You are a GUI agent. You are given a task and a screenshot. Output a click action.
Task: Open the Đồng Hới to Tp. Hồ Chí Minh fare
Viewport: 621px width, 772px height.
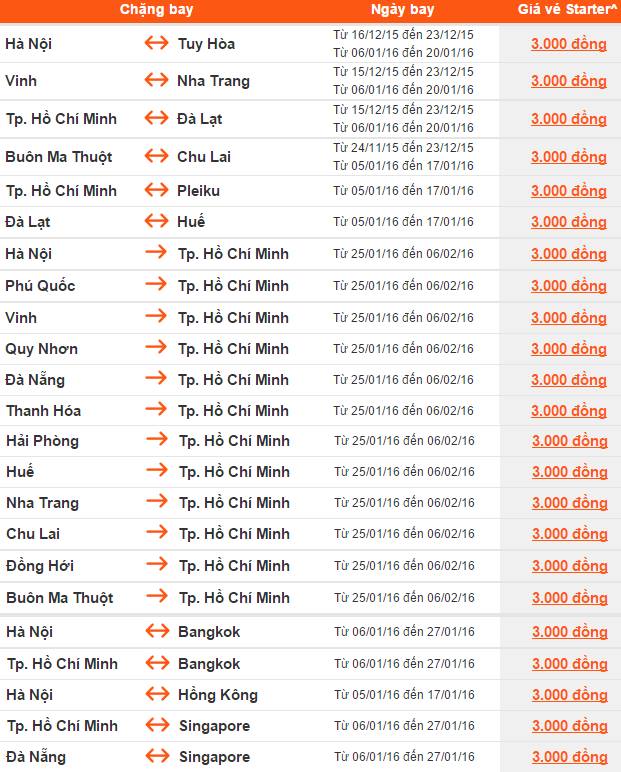(568, 566)
